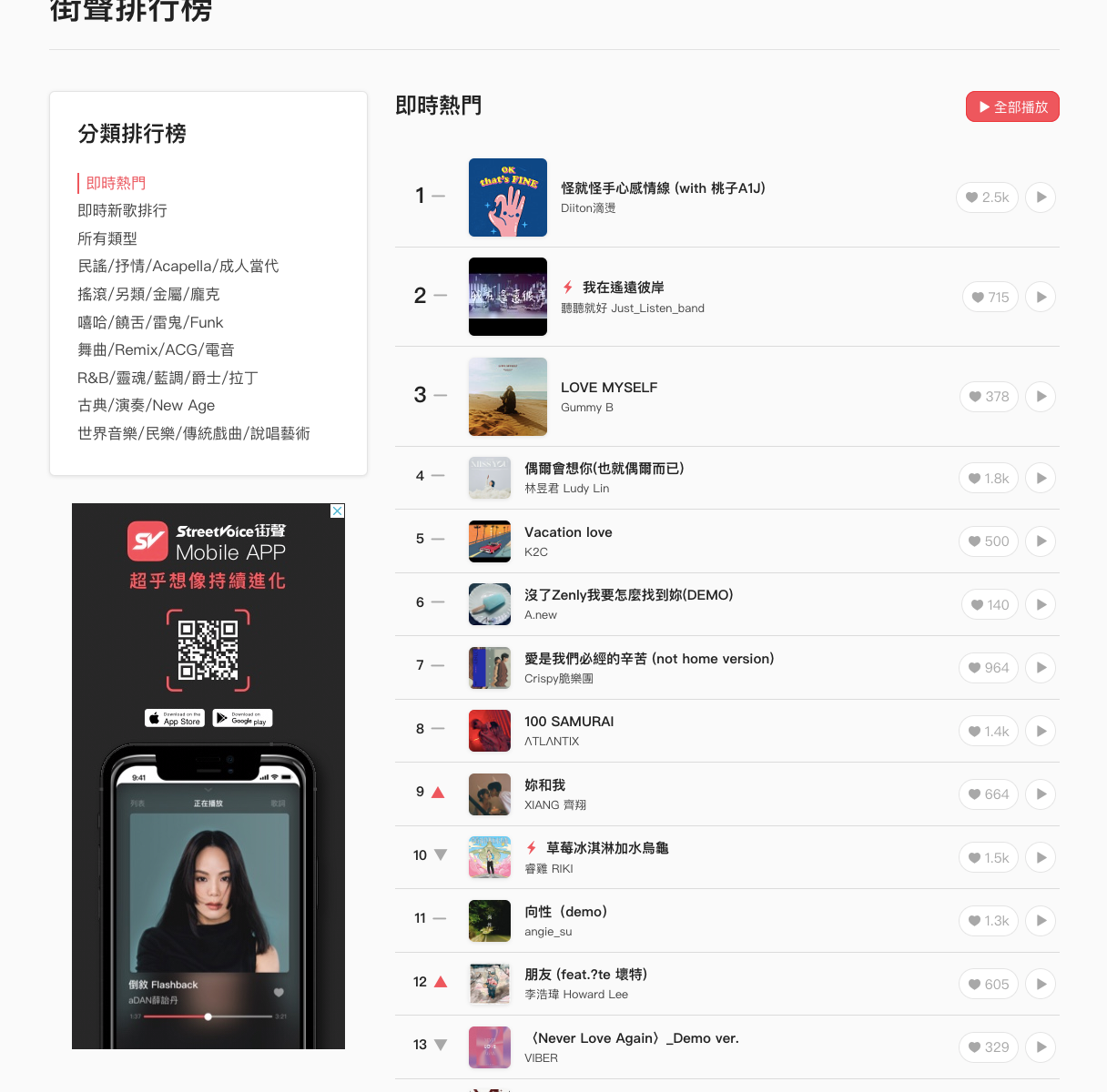
Task: Open R&B/靈魂/藍調/爵士/拉丁 category chart
Action: pos(168,378)
